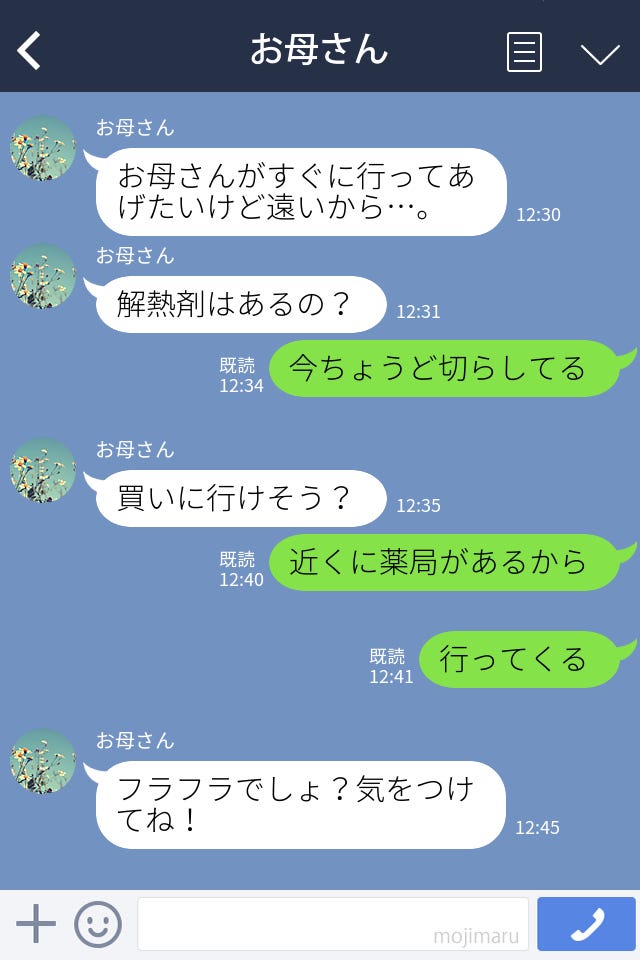View お母さん's avatar beside 解熱剤はあるの？
Screen dimensions: 640x960
pos(43,277)
